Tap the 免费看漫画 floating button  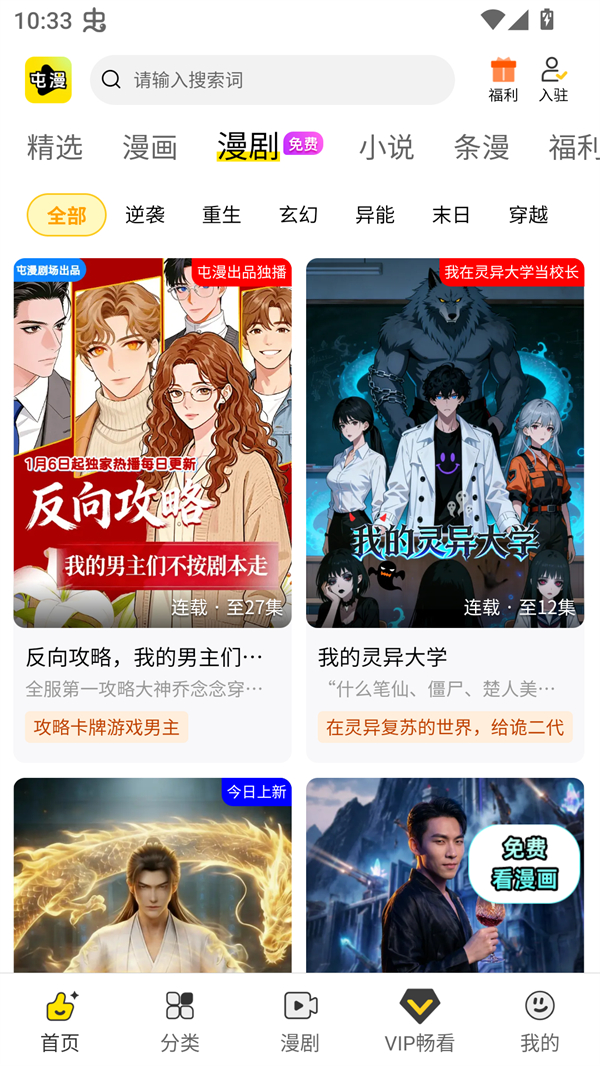[x=523, y=864]
